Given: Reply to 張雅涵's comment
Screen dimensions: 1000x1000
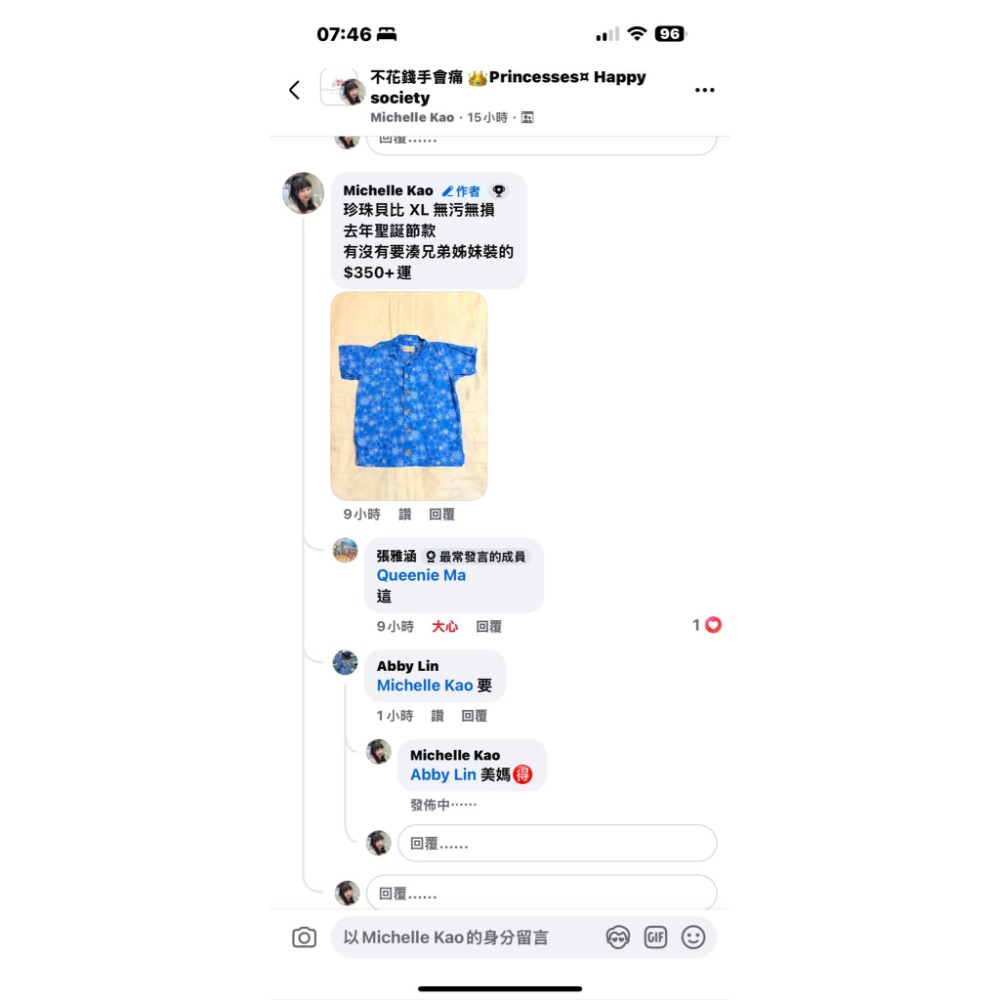Looking at the screenshot, I should click(x=489, y=626).
